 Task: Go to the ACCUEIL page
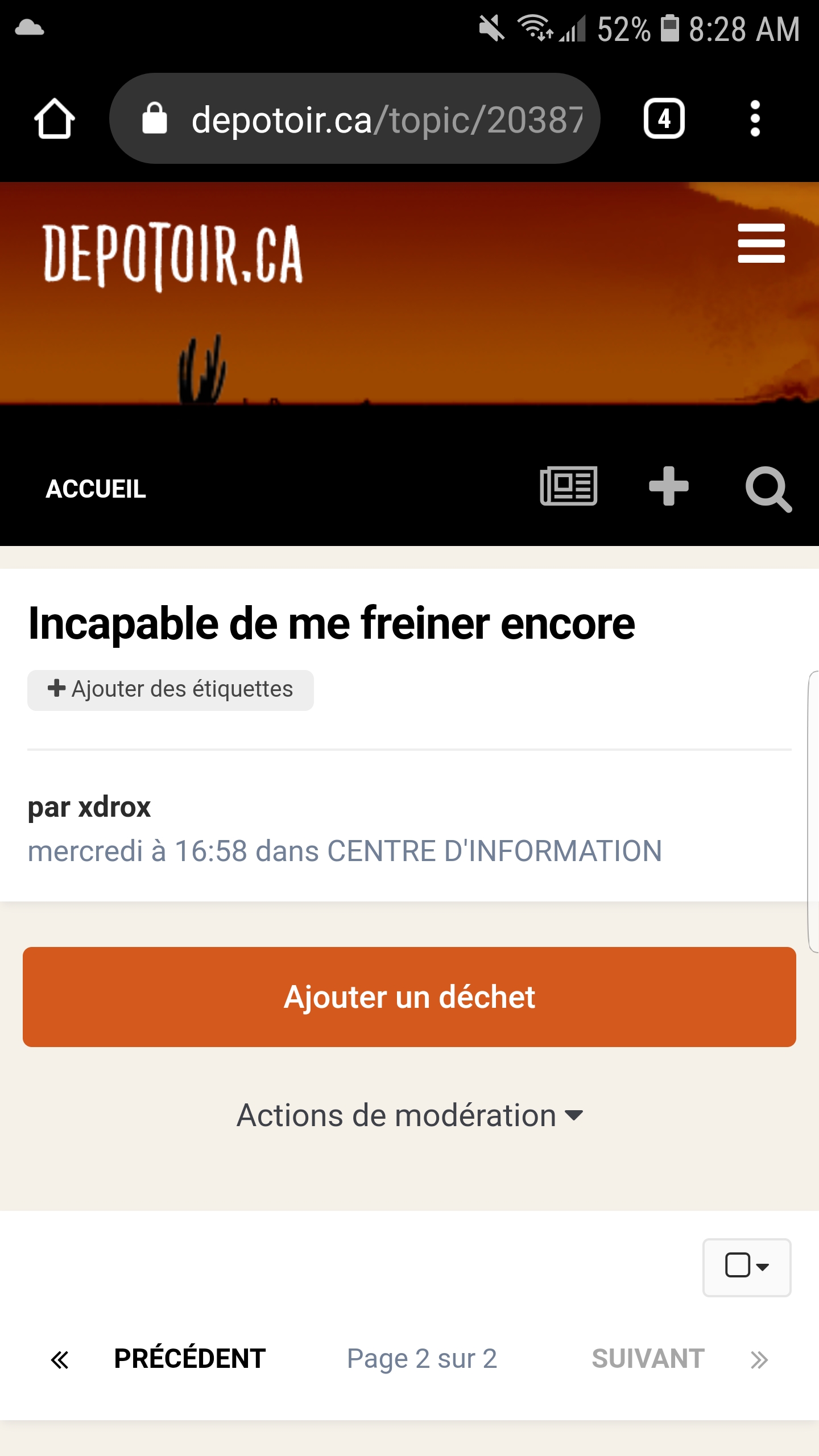click(x=96, y=489)
